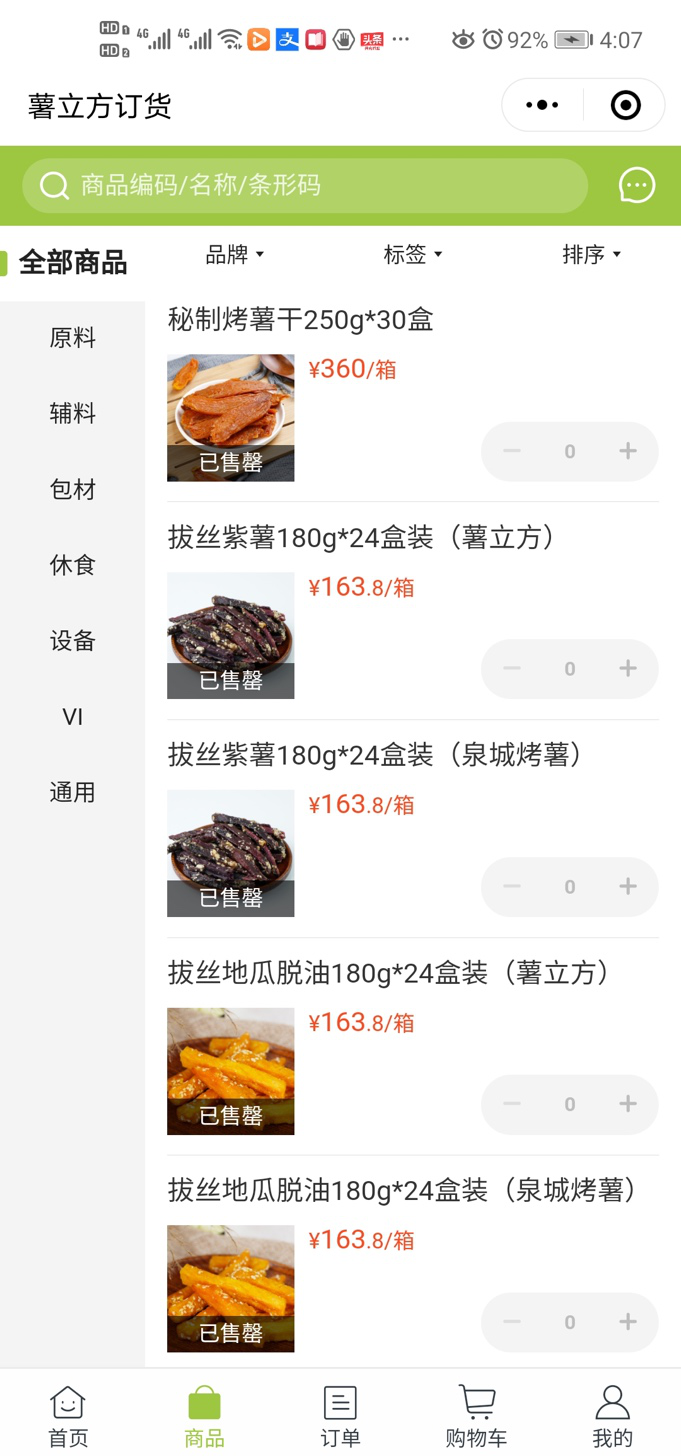Go to the 首页 tab
This screenshot has height=1456, width=681.
(68, 1416)
